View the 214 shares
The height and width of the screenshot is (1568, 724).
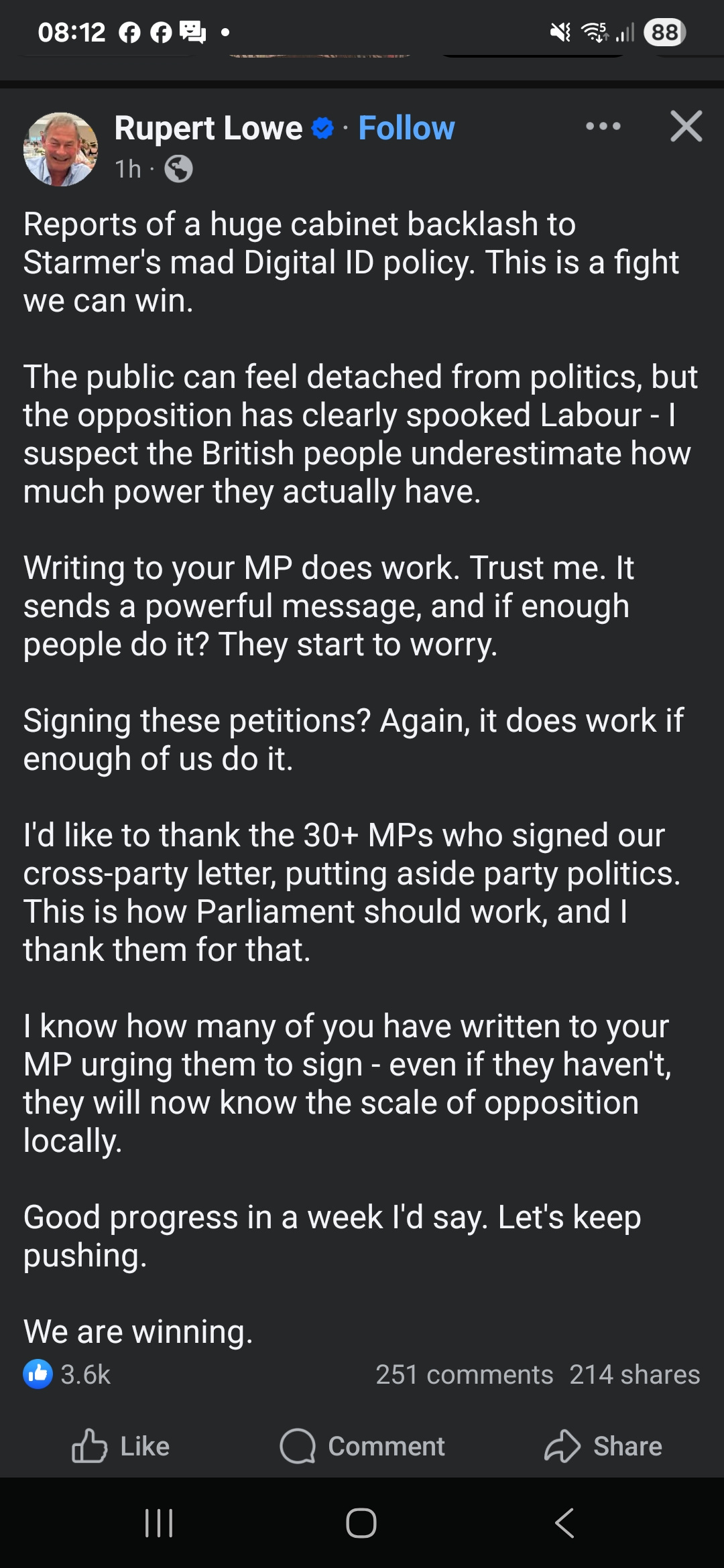(634, 1374)
